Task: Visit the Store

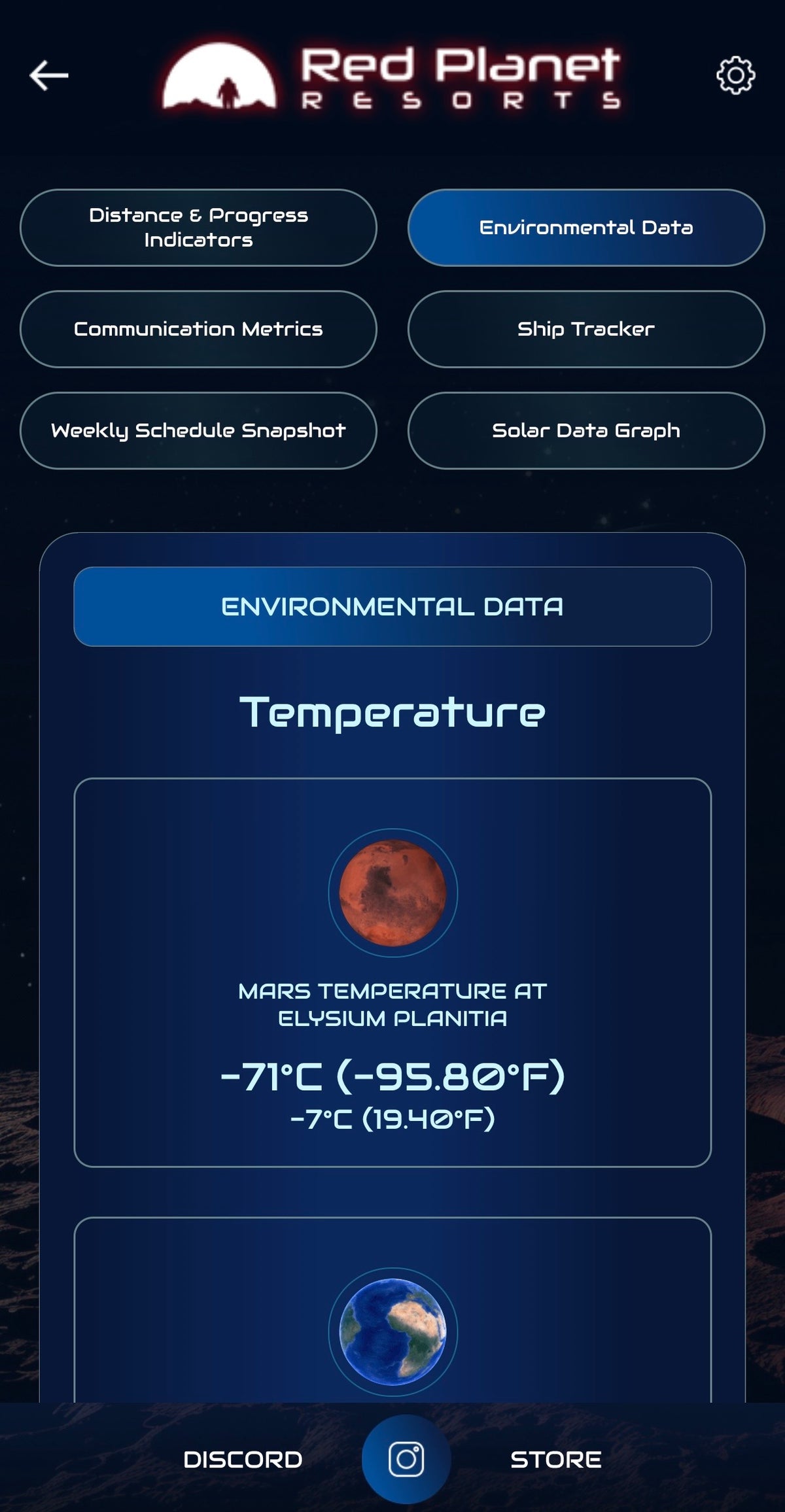Action: click(x=555, y=1459)
